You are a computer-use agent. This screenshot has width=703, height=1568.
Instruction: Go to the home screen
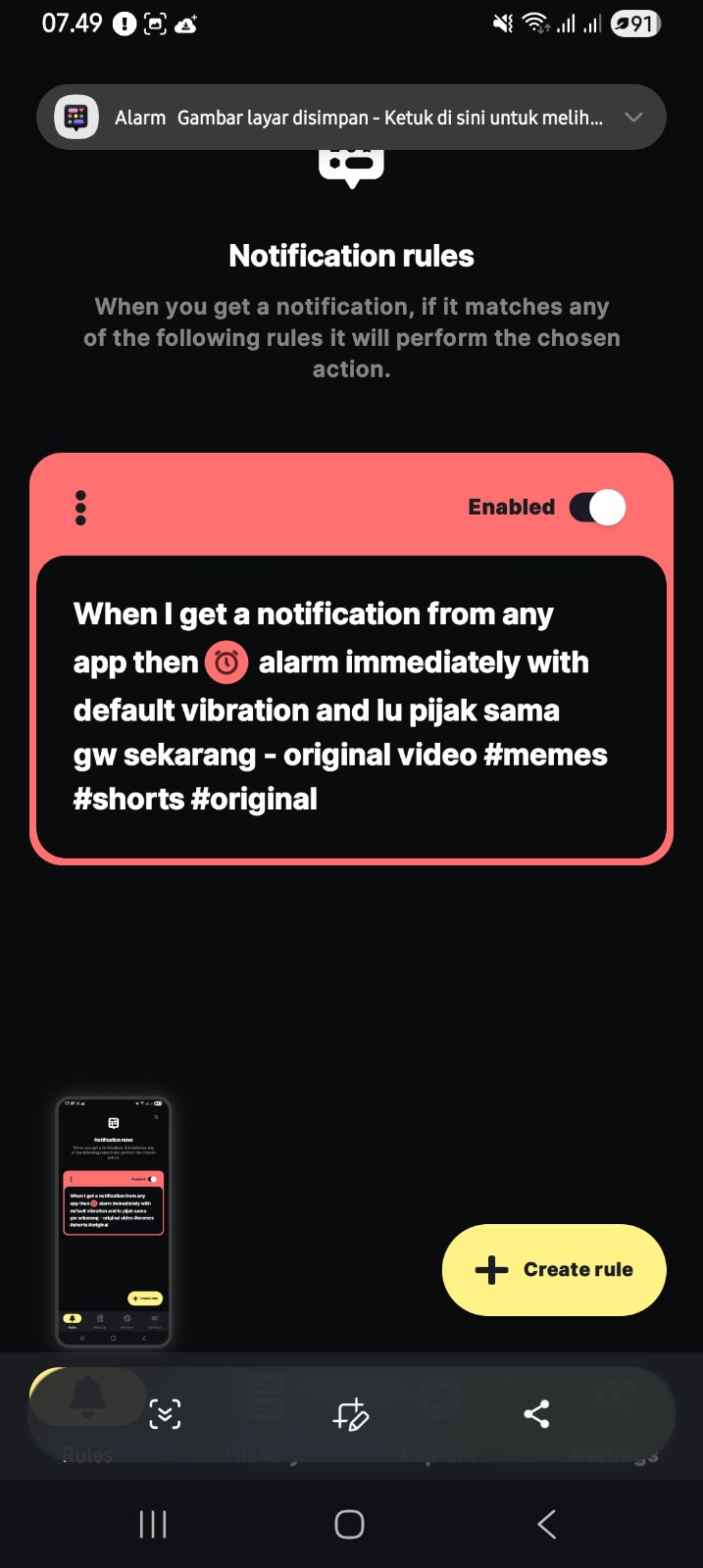(x=350, y=1524)
